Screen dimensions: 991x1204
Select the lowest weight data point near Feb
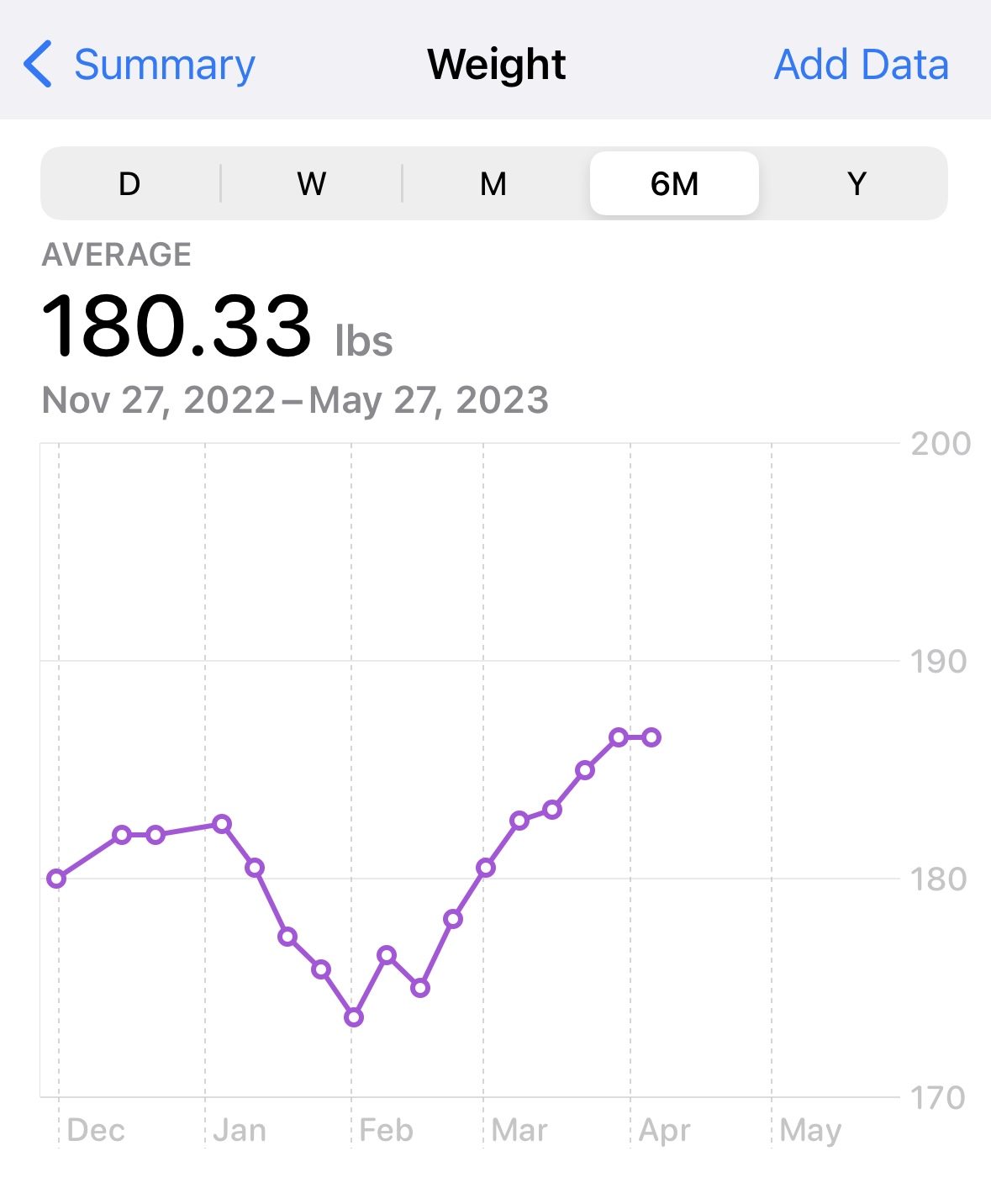click(x=353, y=1017)
